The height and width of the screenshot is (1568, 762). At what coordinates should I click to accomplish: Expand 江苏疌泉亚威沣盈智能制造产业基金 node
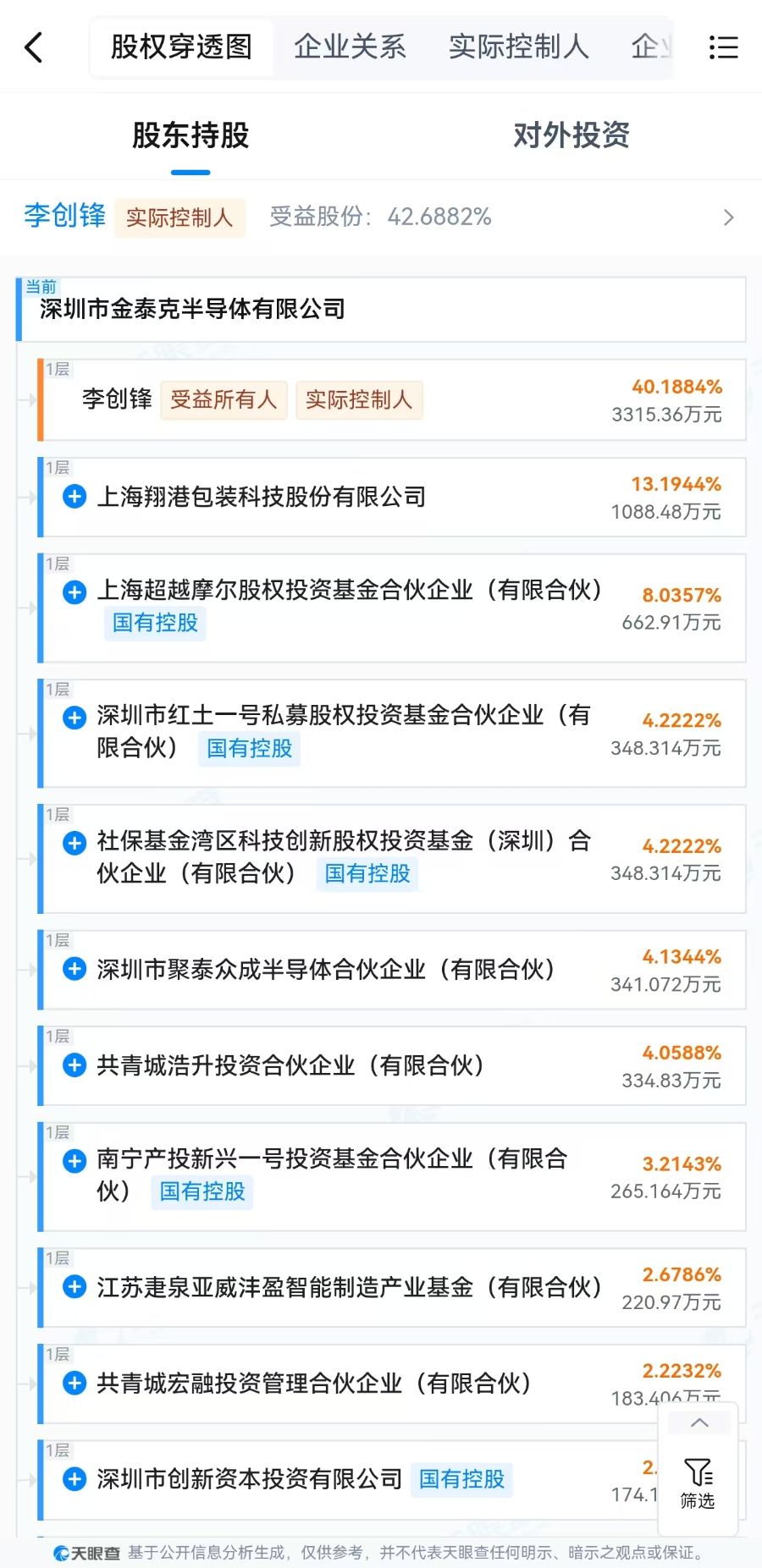(x=75, y=1287)
